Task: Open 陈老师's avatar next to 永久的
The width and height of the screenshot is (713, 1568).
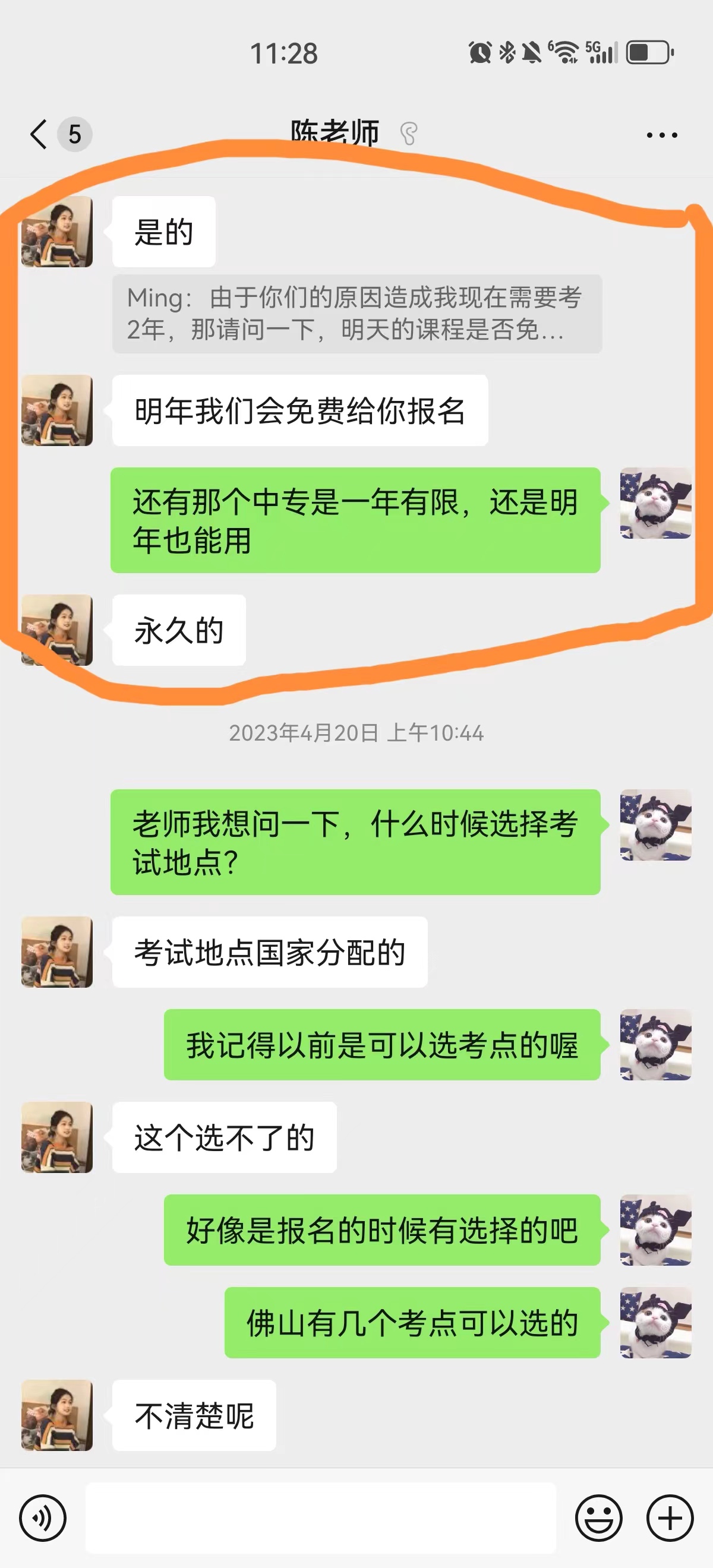Action: [x=56, y=630]
